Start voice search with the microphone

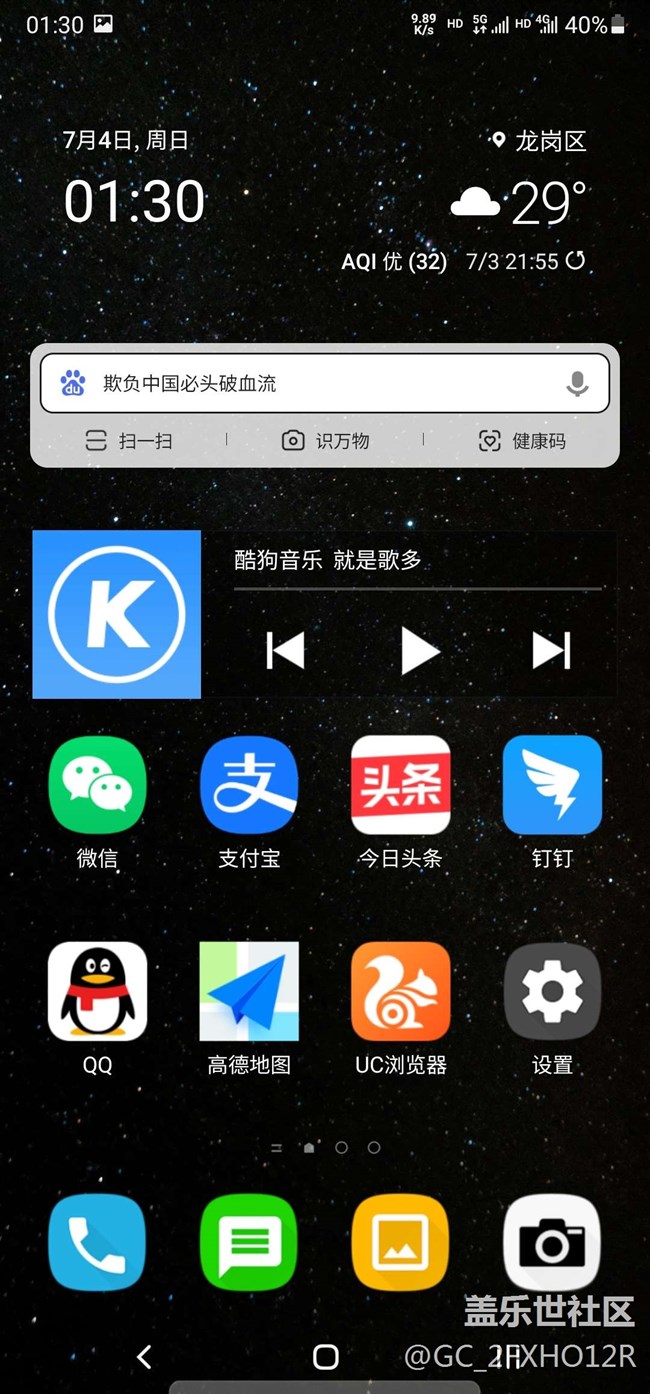click(576, 383)
